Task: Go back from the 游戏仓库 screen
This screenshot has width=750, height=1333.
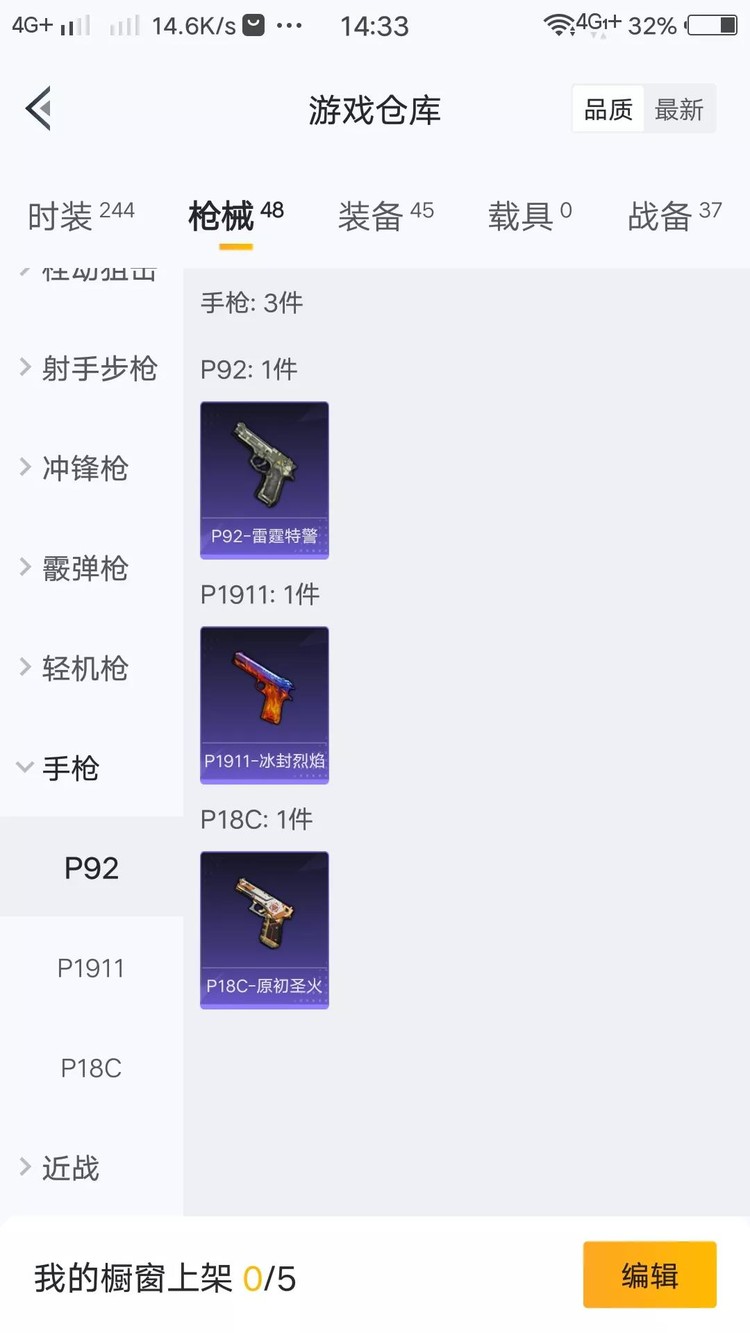Action: [x=40, y=109]
